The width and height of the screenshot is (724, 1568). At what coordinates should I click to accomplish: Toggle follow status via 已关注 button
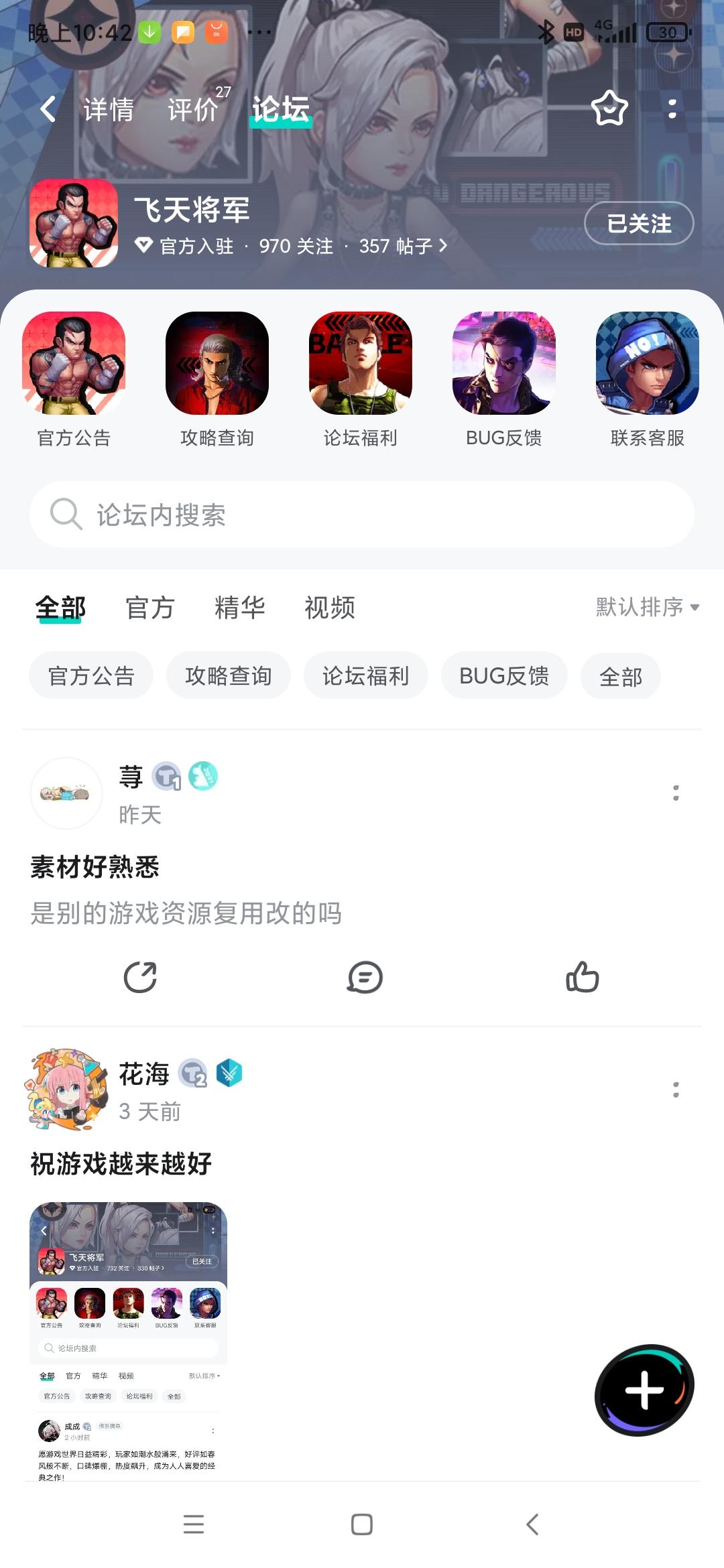click(638, 224)
